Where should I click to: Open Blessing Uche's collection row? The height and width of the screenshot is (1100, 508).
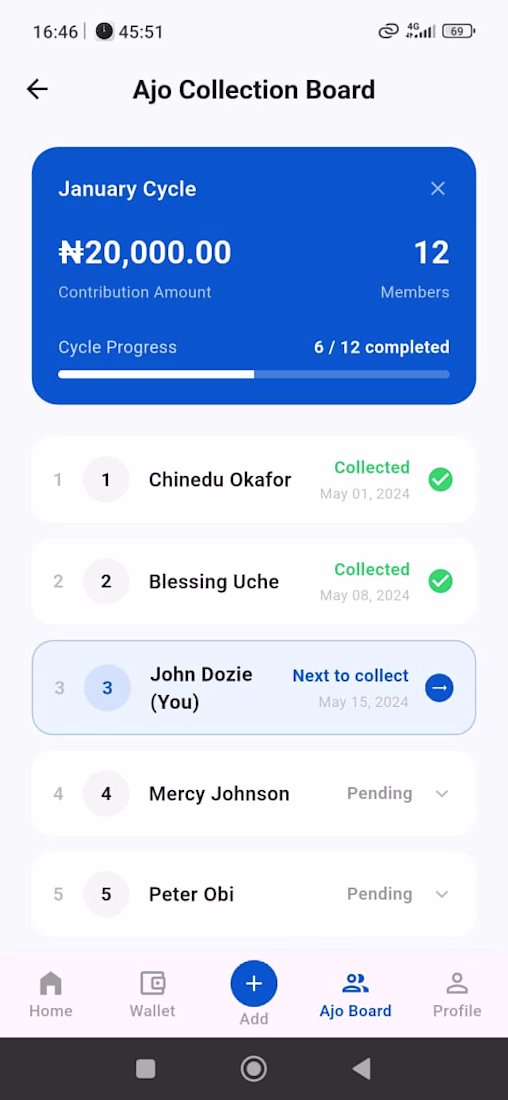click(254, 582)
